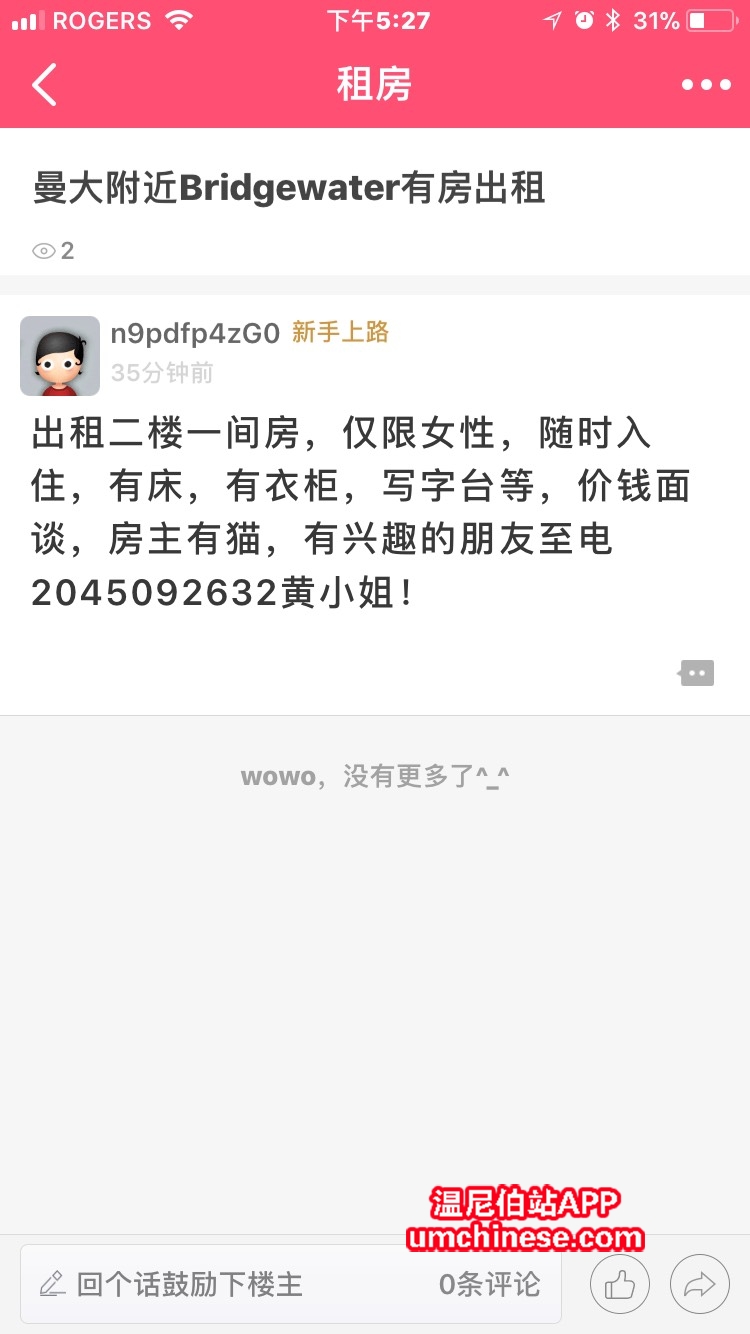This screenshot has height=1334, width=750.
Task: Open n9pdfp4zG0's profile avatar
Action: [x=60, y=356]
